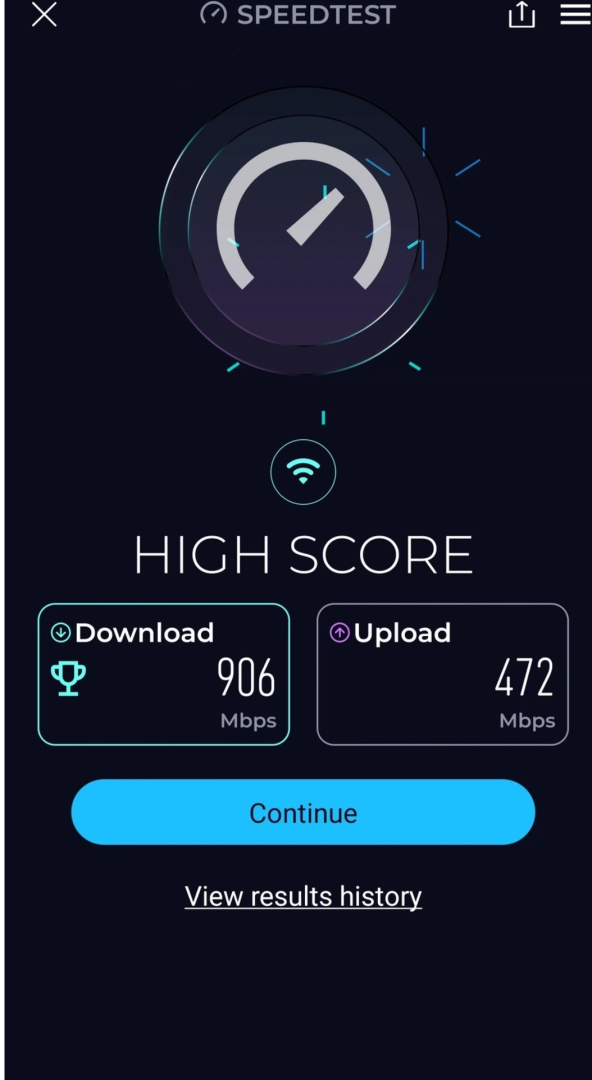Close the high score result screen
The width and height of the screenshot is (592, 1080).
[44, 14]
